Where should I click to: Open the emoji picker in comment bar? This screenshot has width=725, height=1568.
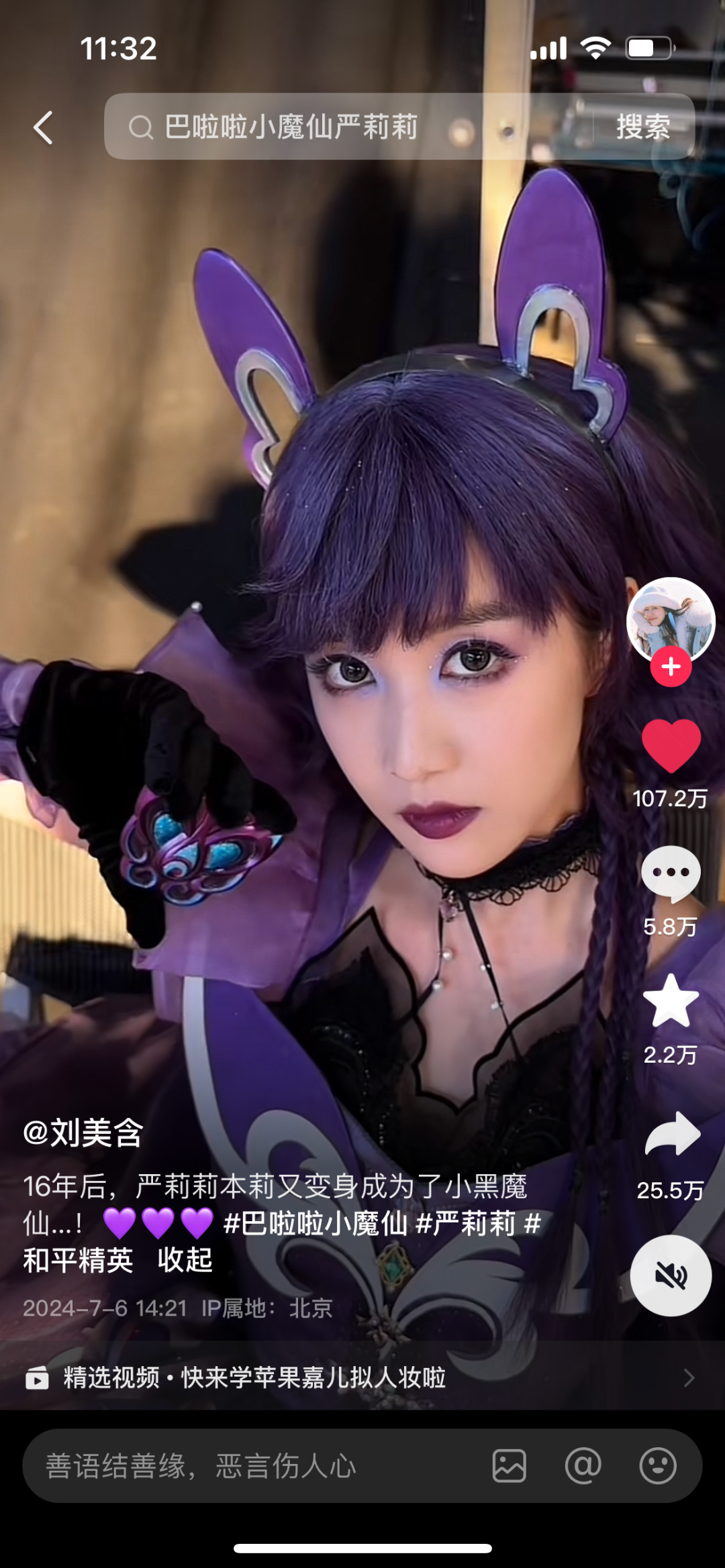(657, 1466)
